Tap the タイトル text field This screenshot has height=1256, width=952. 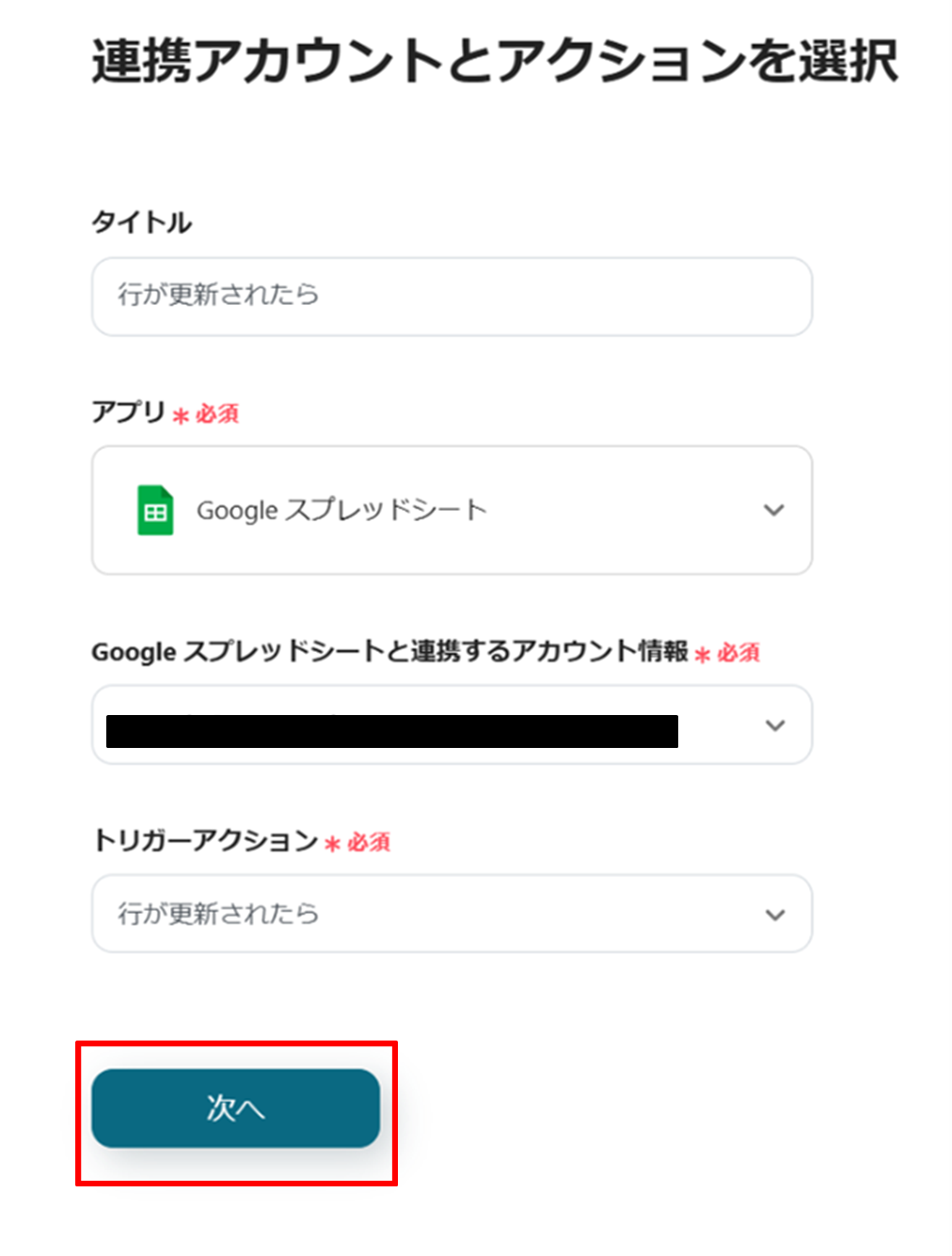point(452,295)
